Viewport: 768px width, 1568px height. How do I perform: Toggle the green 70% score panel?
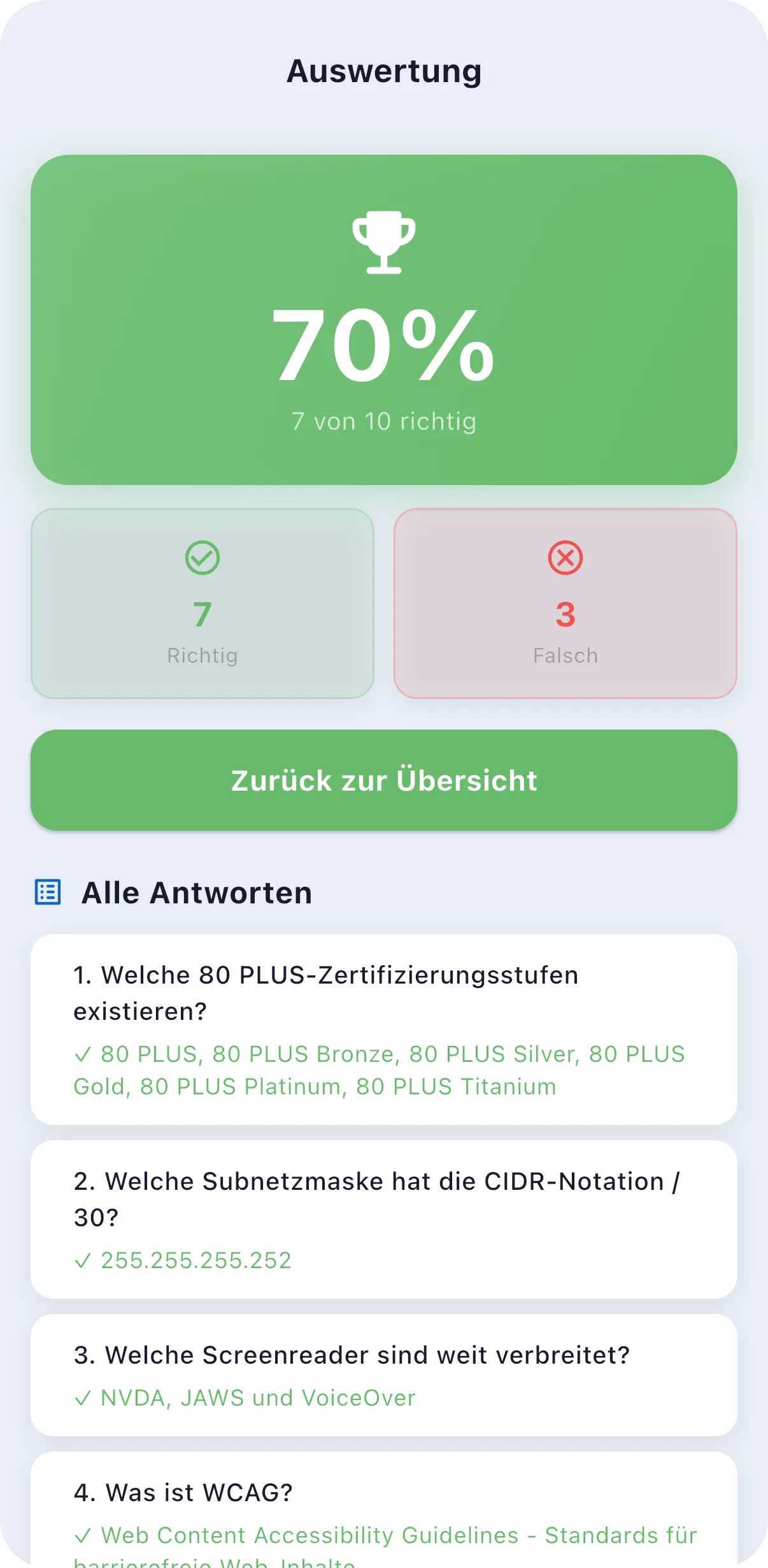tap(384, 317)
